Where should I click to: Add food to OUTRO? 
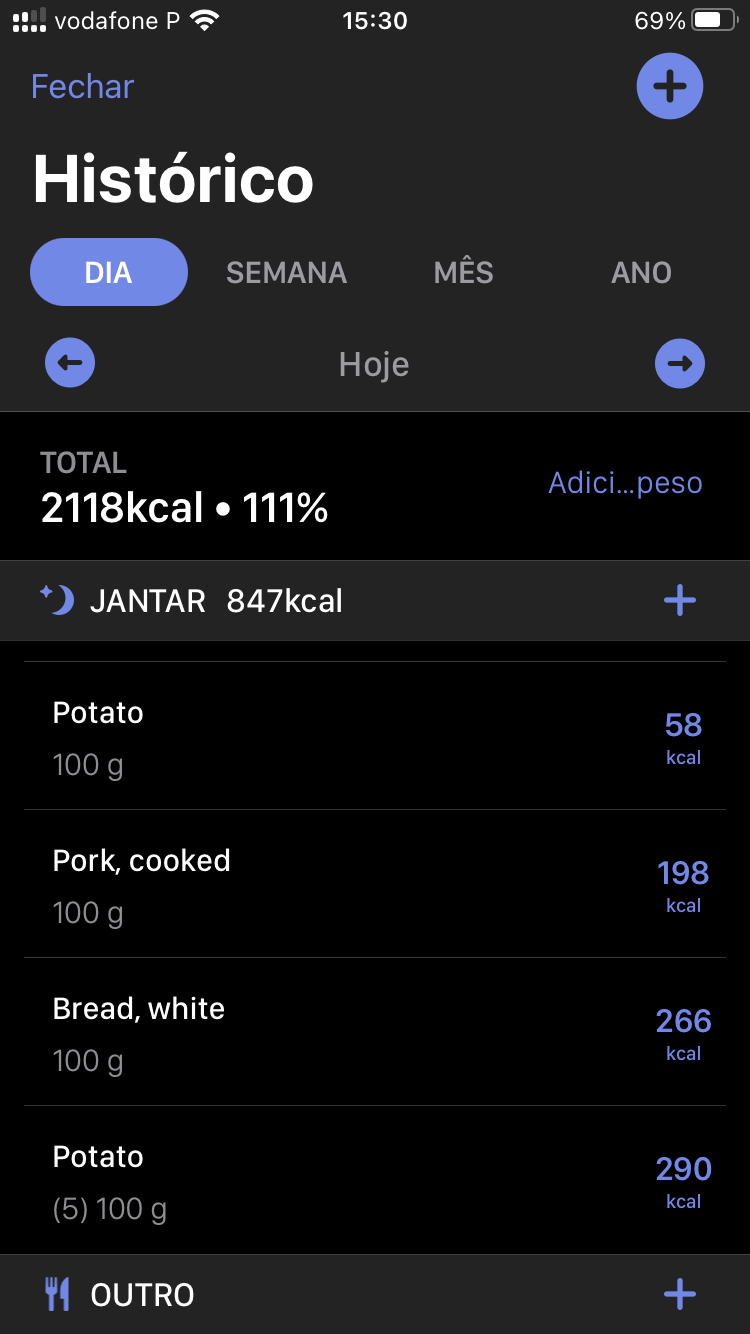click(680, 1294)
